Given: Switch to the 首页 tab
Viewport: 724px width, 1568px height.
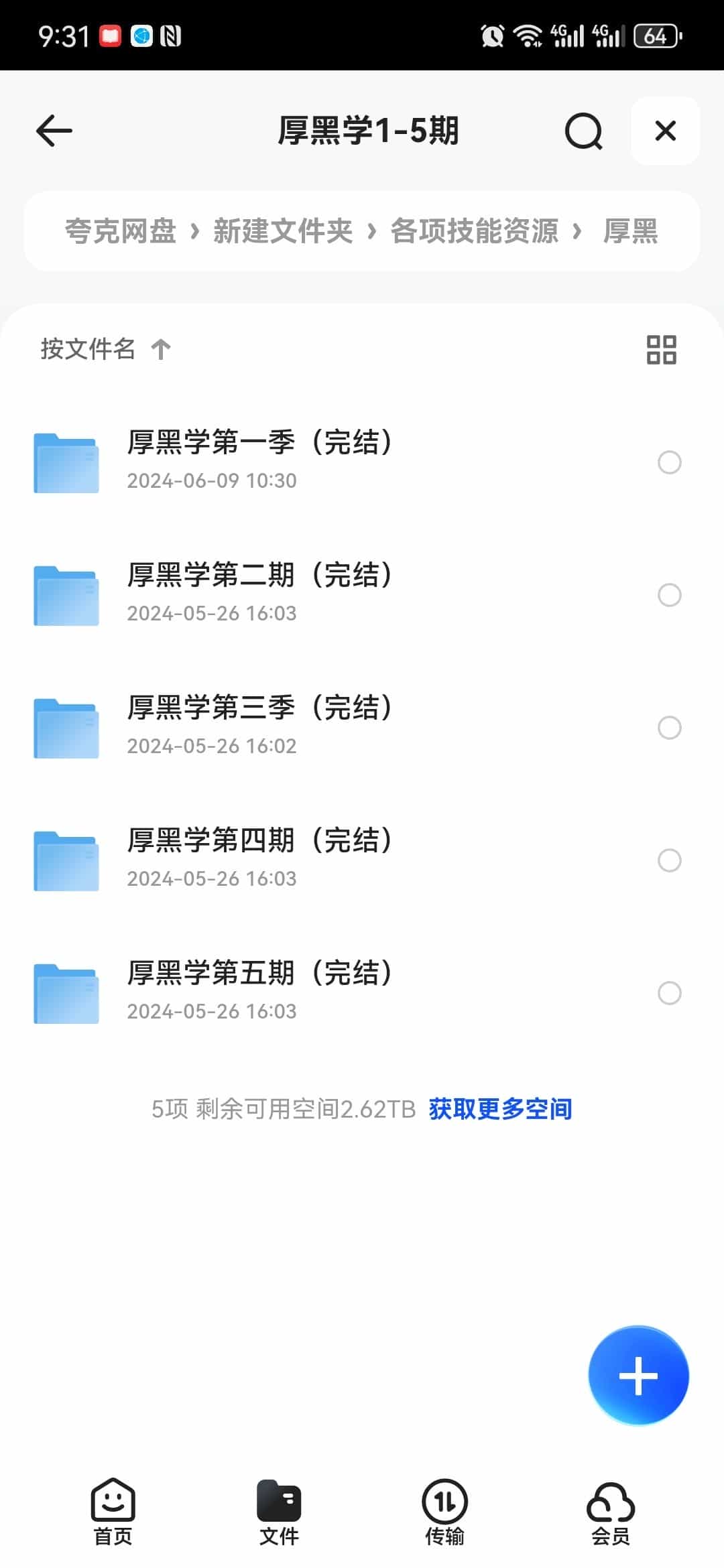Looking at the screenshot, I should click(x=113, y=1512).
